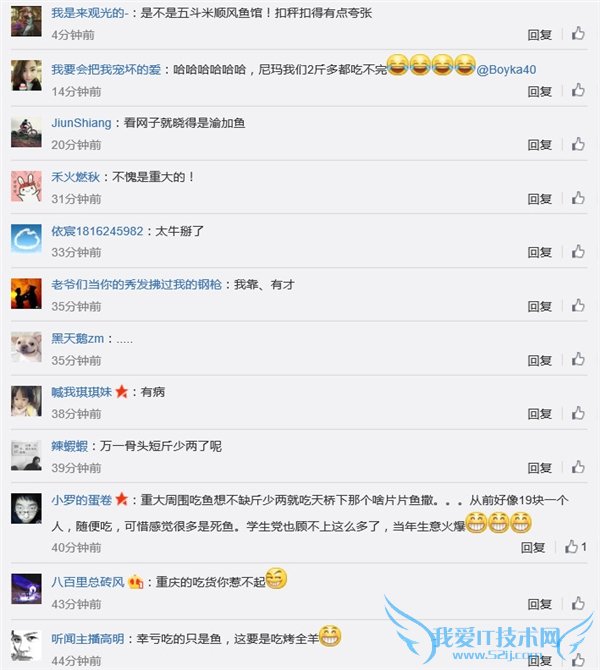
Task: View 喊我琪琪妹's profile page
Action: 82,392
